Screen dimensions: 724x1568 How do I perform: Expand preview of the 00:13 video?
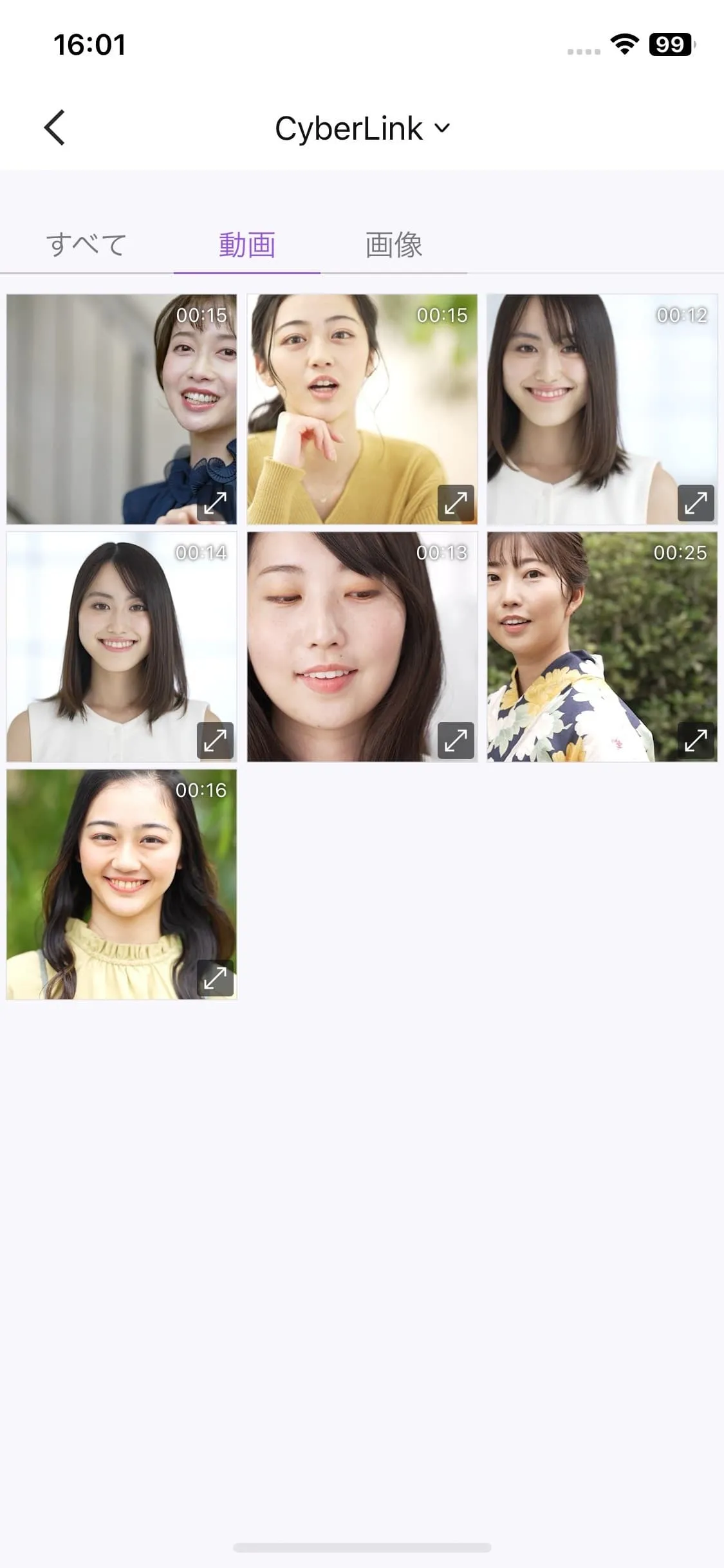(x=456, y=740)
